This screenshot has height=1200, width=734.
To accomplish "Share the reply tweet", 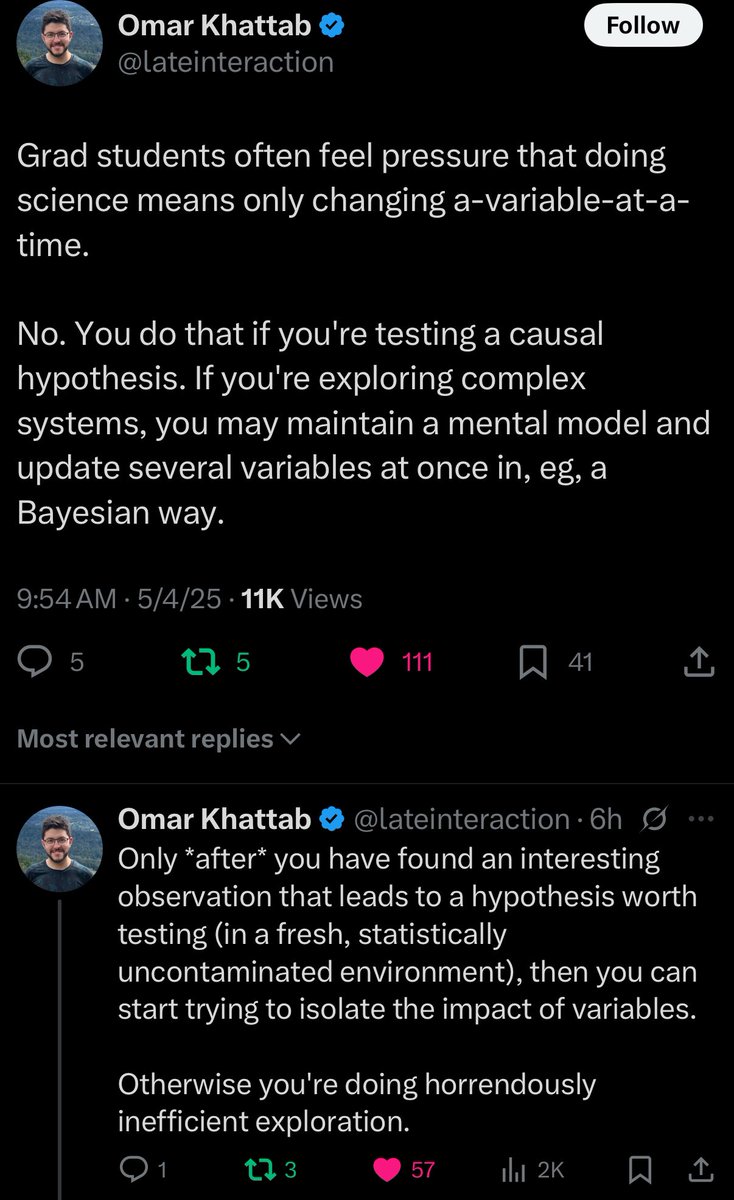I will point(701,1169).
